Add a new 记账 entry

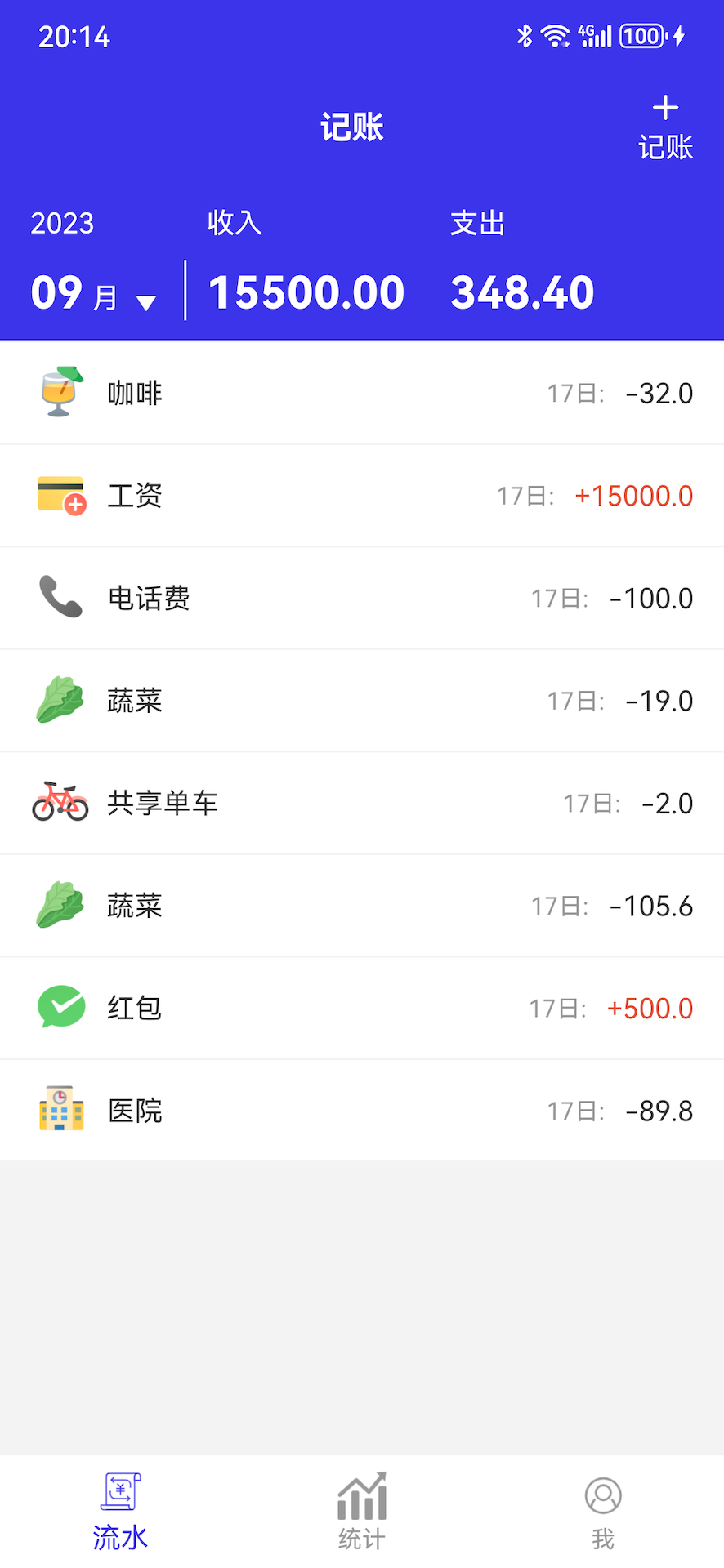pyautogui.click(x=665, y=129)
